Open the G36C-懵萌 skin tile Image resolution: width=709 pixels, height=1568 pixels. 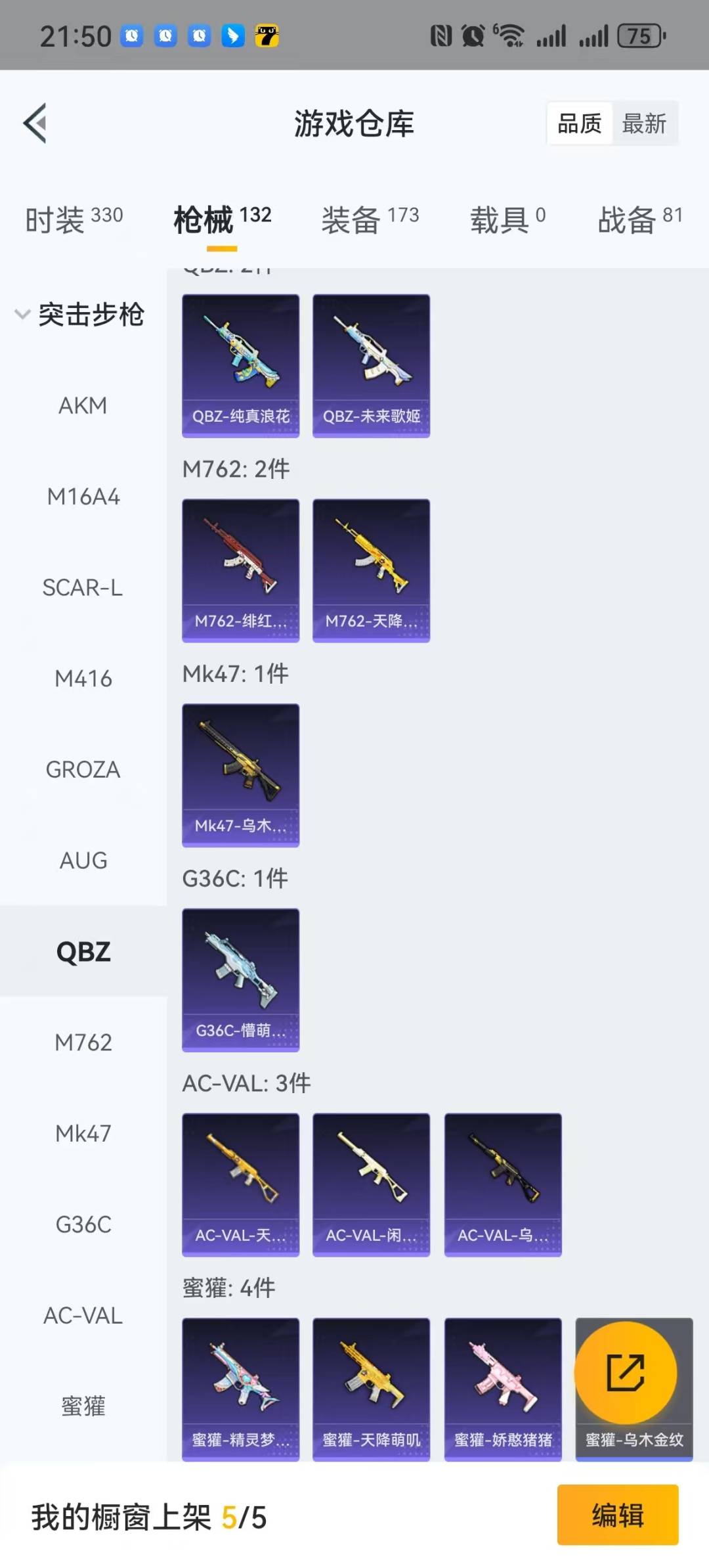click(x=240, y=980)
